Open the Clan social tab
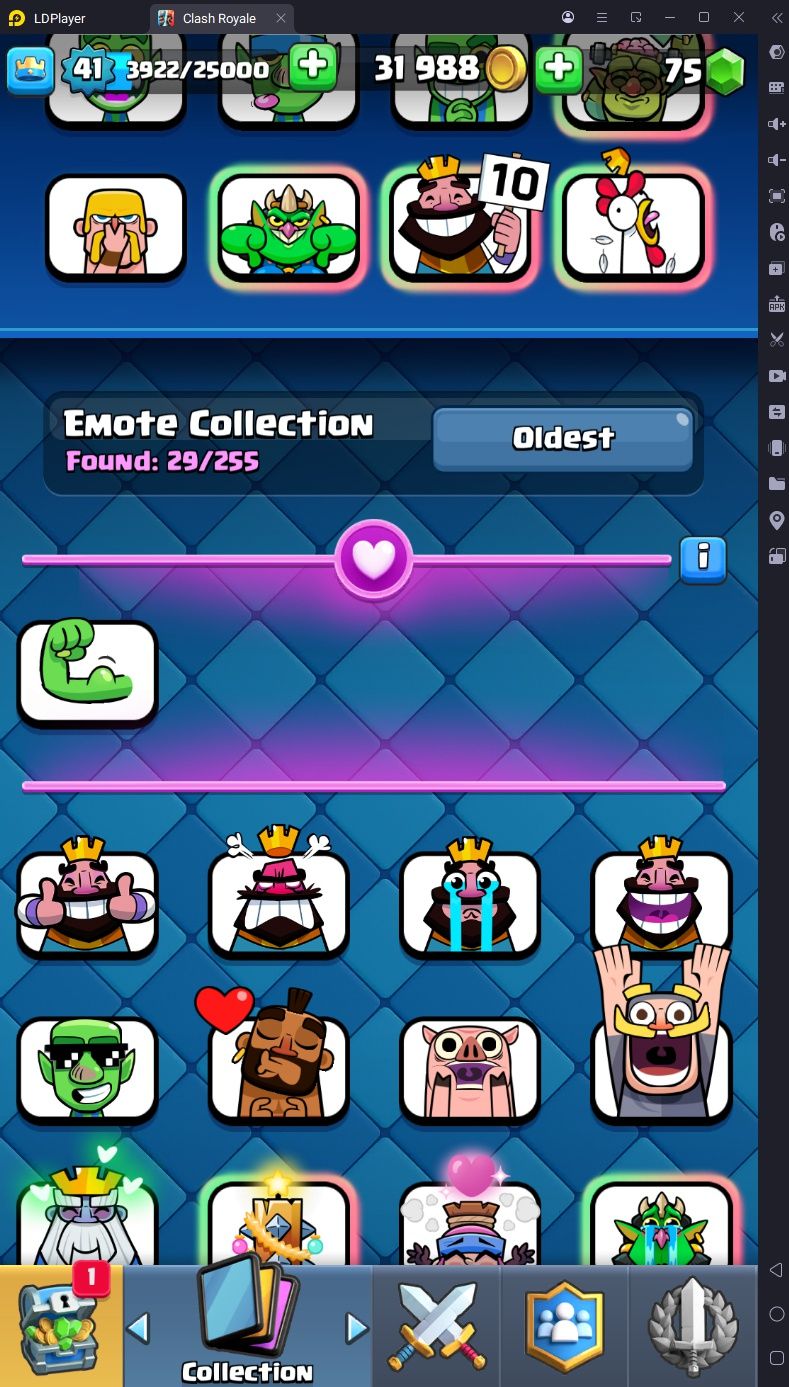 [x=564, y=1325]
